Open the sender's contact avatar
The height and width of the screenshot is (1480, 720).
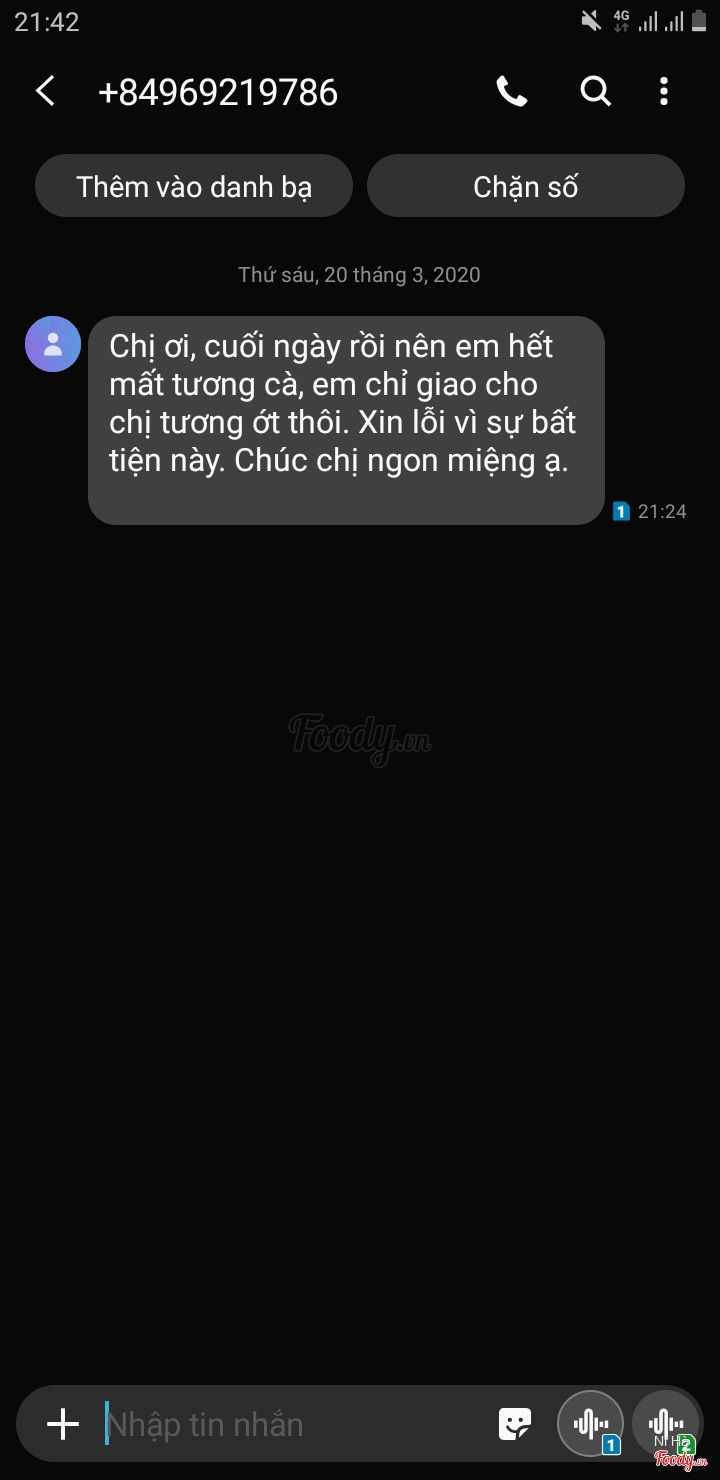coord(53,344)
